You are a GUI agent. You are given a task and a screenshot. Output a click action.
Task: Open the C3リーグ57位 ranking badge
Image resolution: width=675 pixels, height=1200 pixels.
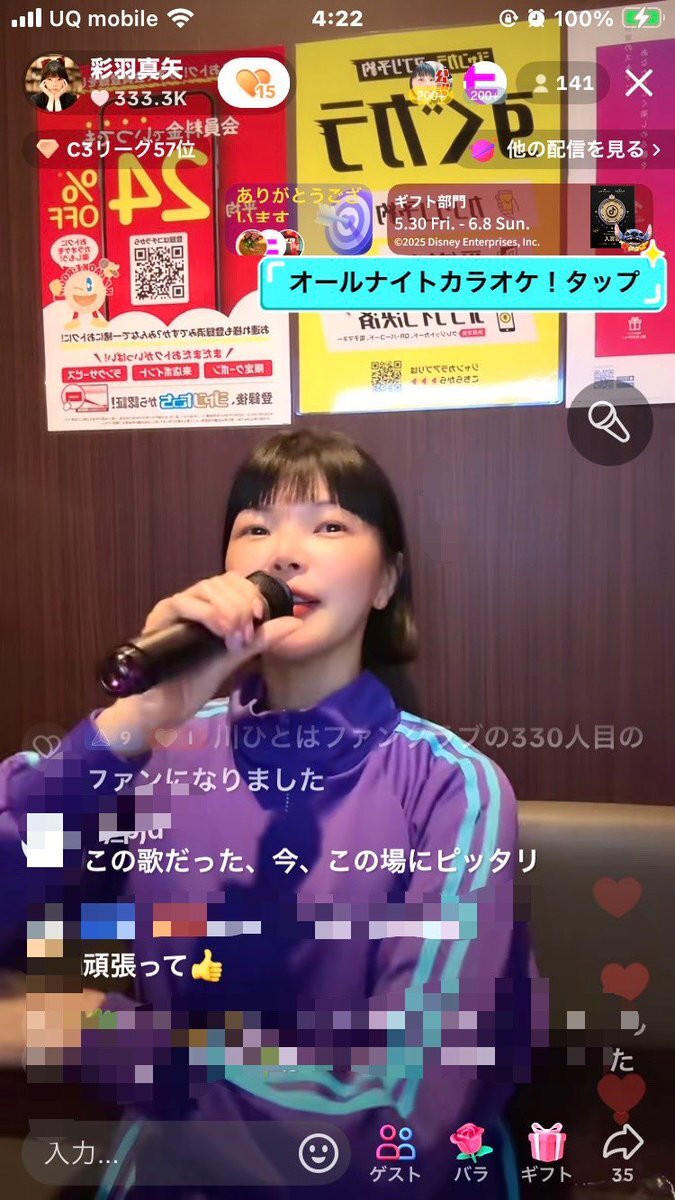click(x=116, y=151)
